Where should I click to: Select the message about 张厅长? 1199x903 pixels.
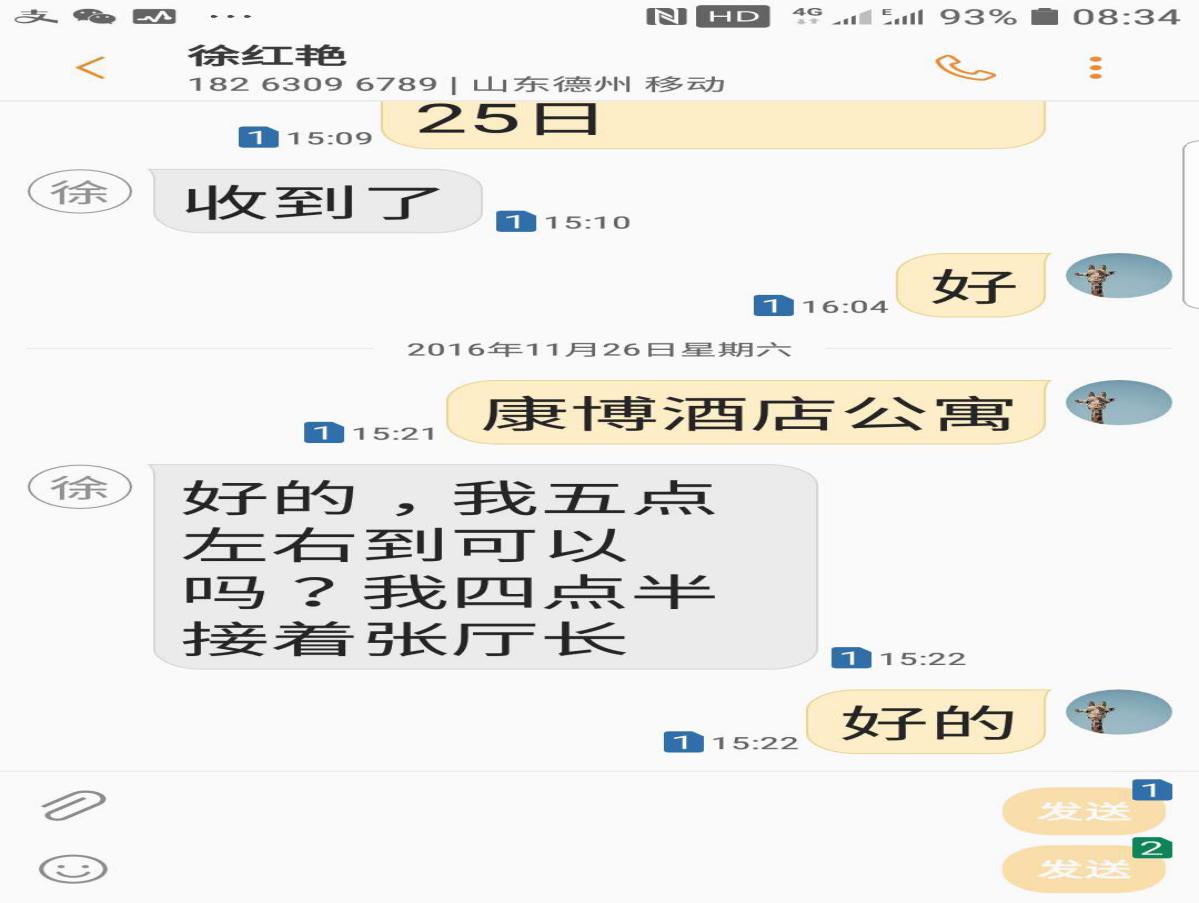pyautogui.click(x=484, y=567)
